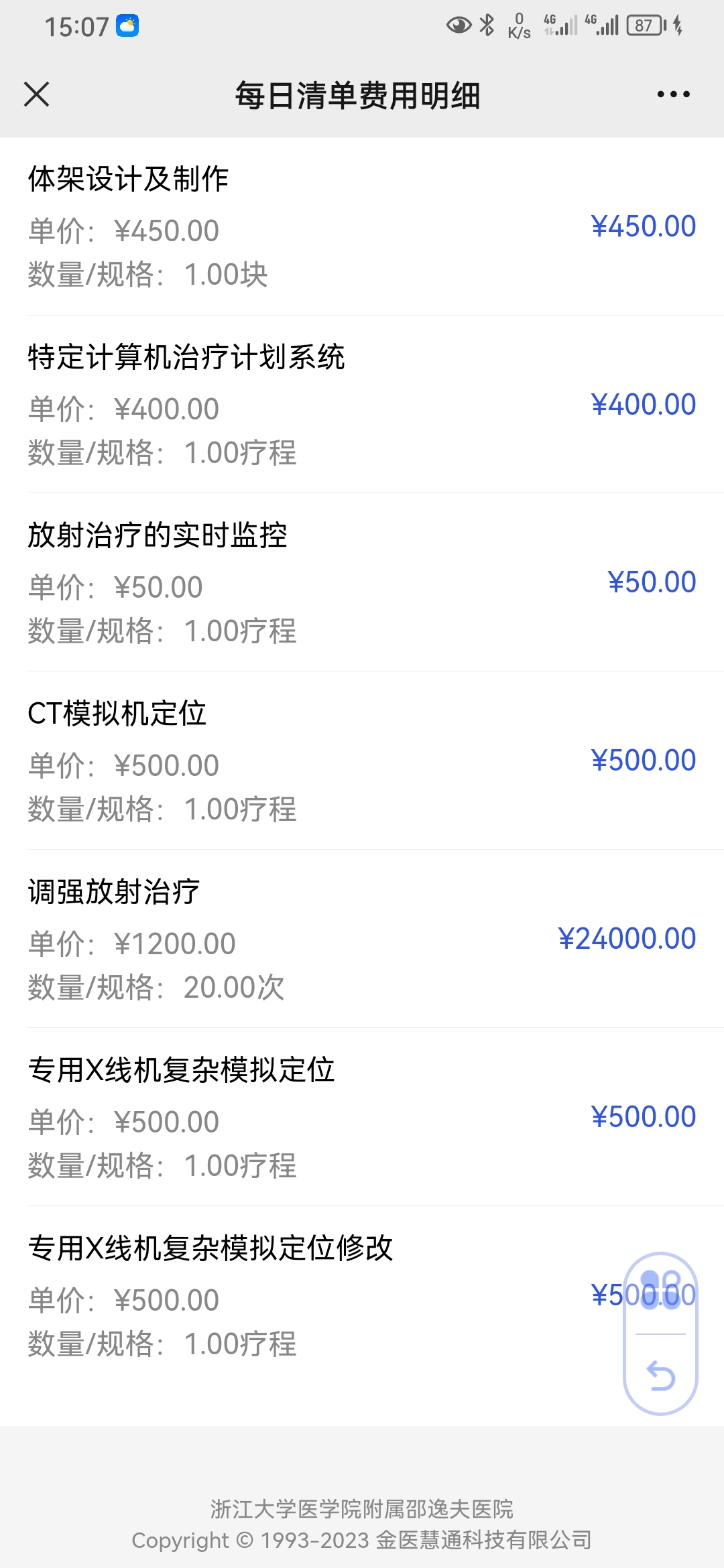
Task: Tap the floating widget's four-dot menu button
Action: pos(660,1291)
